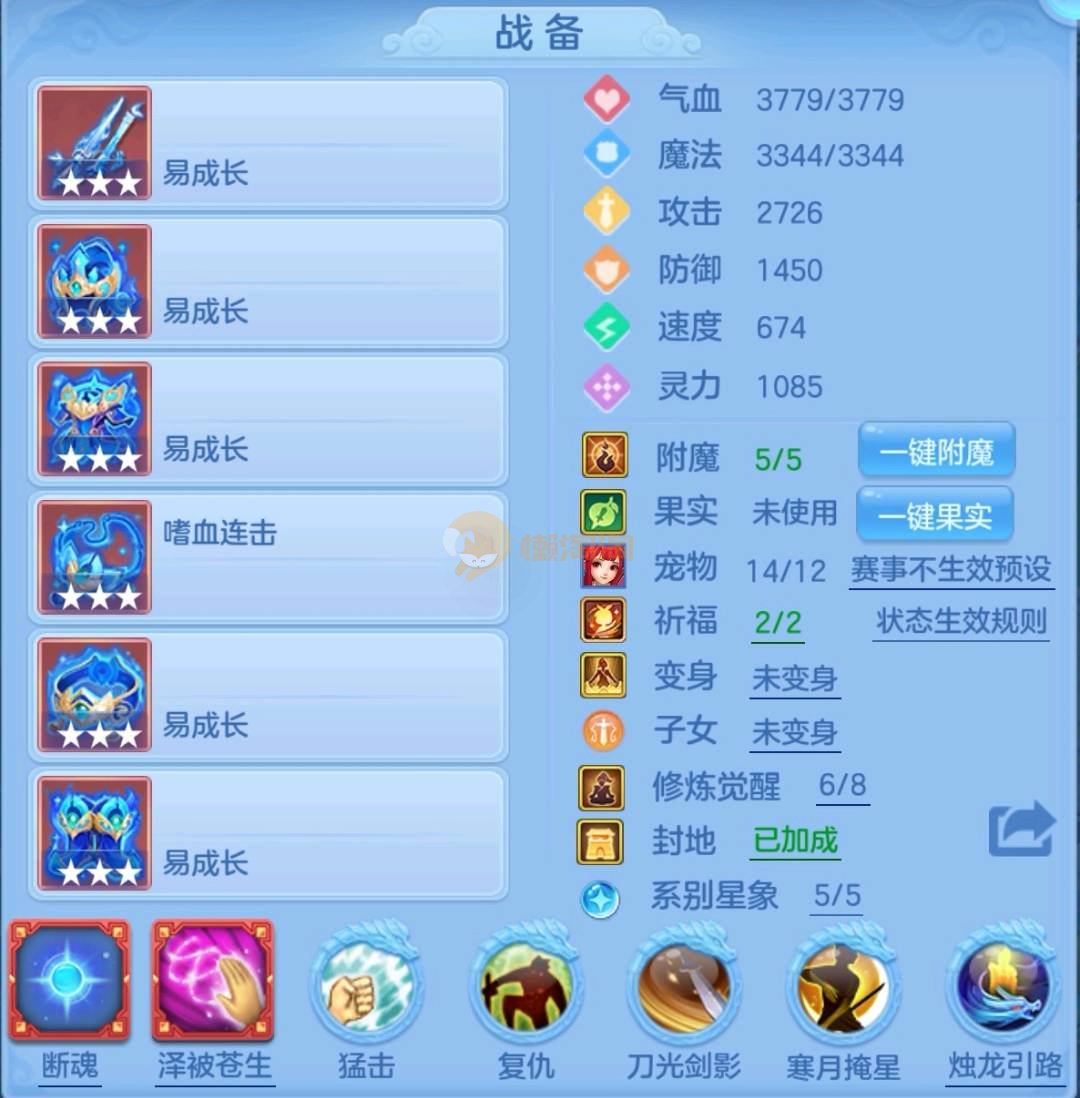Open 子女 未变身 status
The width and height of the screenshot is (1080, 1098).
point(795,733)
